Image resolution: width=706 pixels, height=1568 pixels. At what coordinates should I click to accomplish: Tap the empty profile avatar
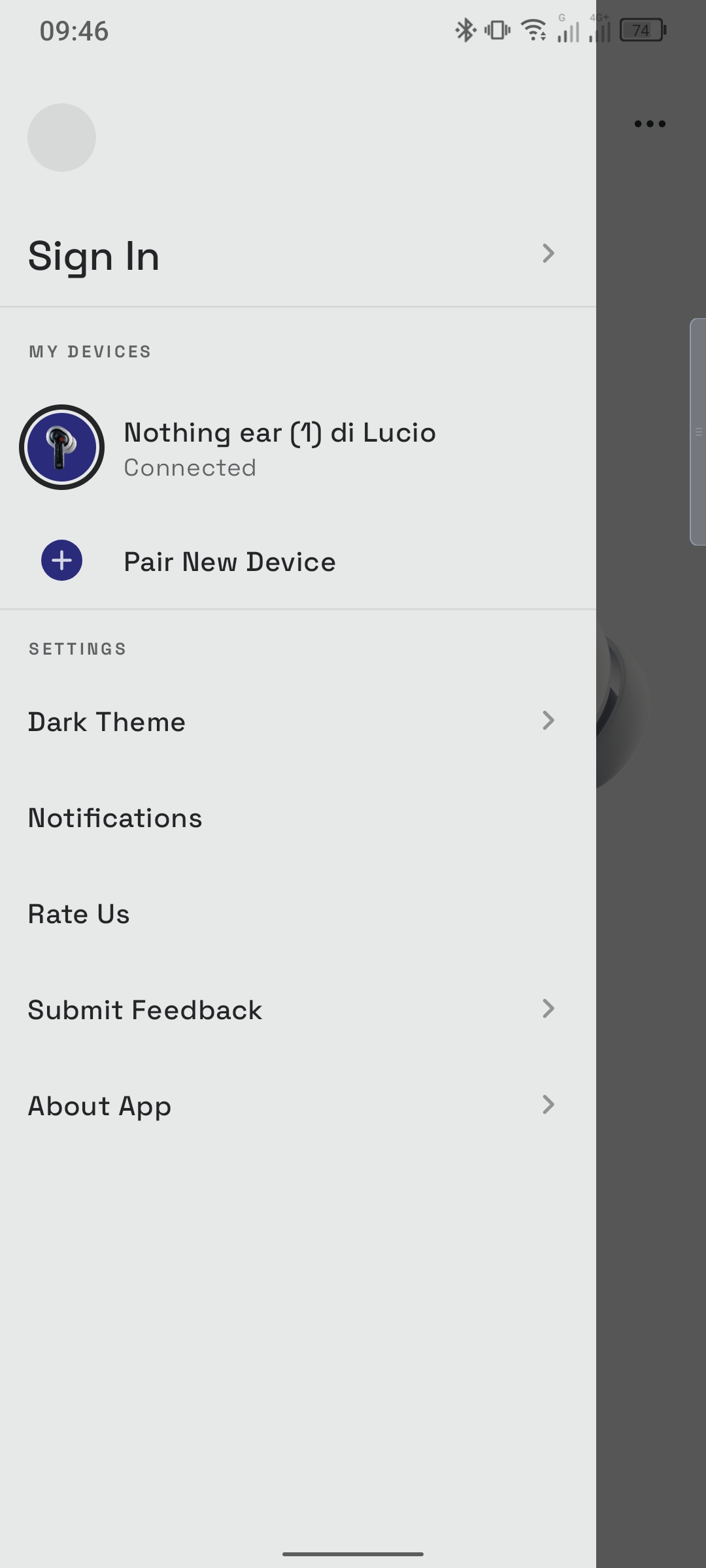pyautogui.click(x=61, y=138)
